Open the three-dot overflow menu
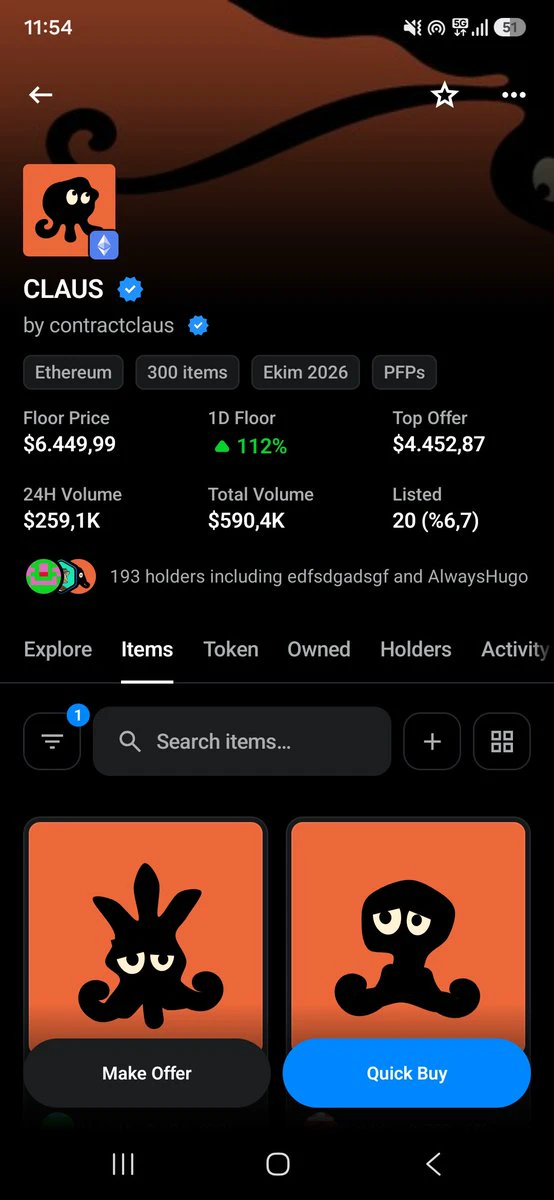 pos(513,95)
